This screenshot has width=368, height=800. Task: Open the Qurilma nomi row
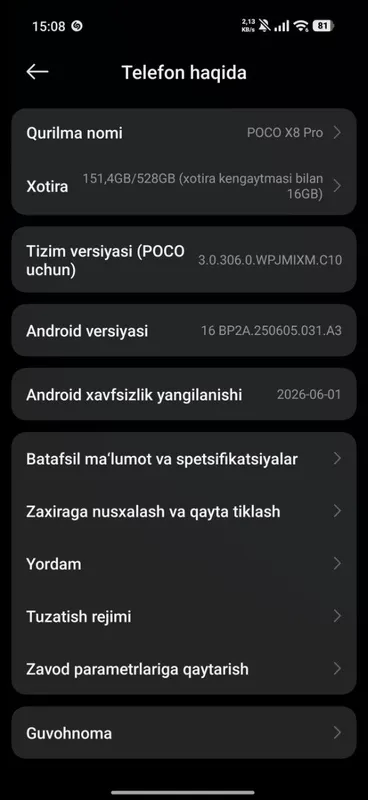pyautogui.click(x=184, y=133)
